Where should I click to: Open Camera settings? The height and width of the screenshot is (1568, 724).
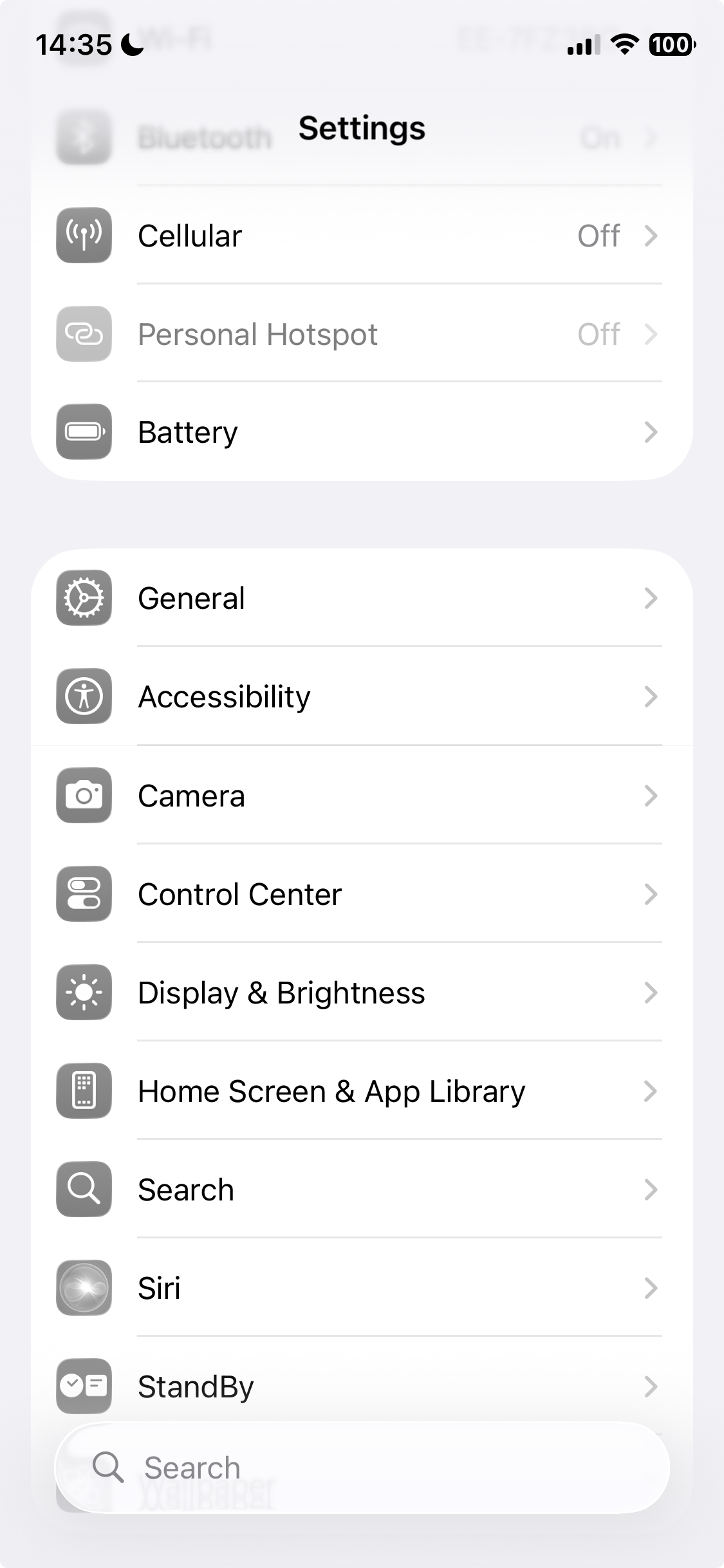point(360,796)
